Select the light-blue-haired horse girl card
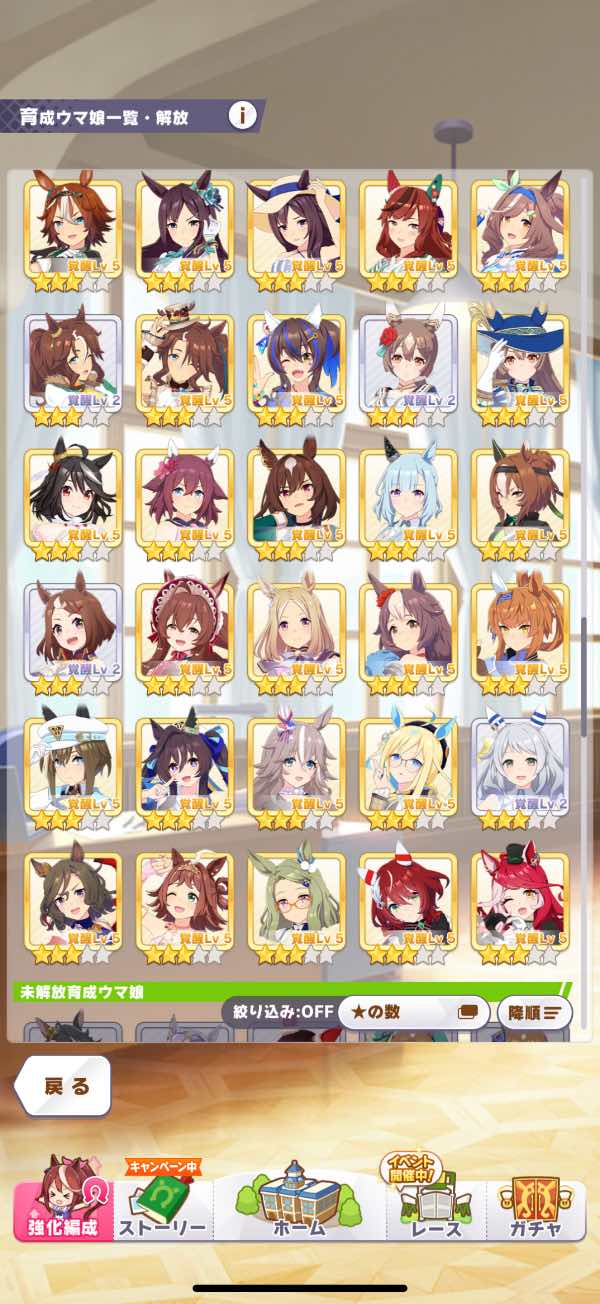 click(408, 504)
